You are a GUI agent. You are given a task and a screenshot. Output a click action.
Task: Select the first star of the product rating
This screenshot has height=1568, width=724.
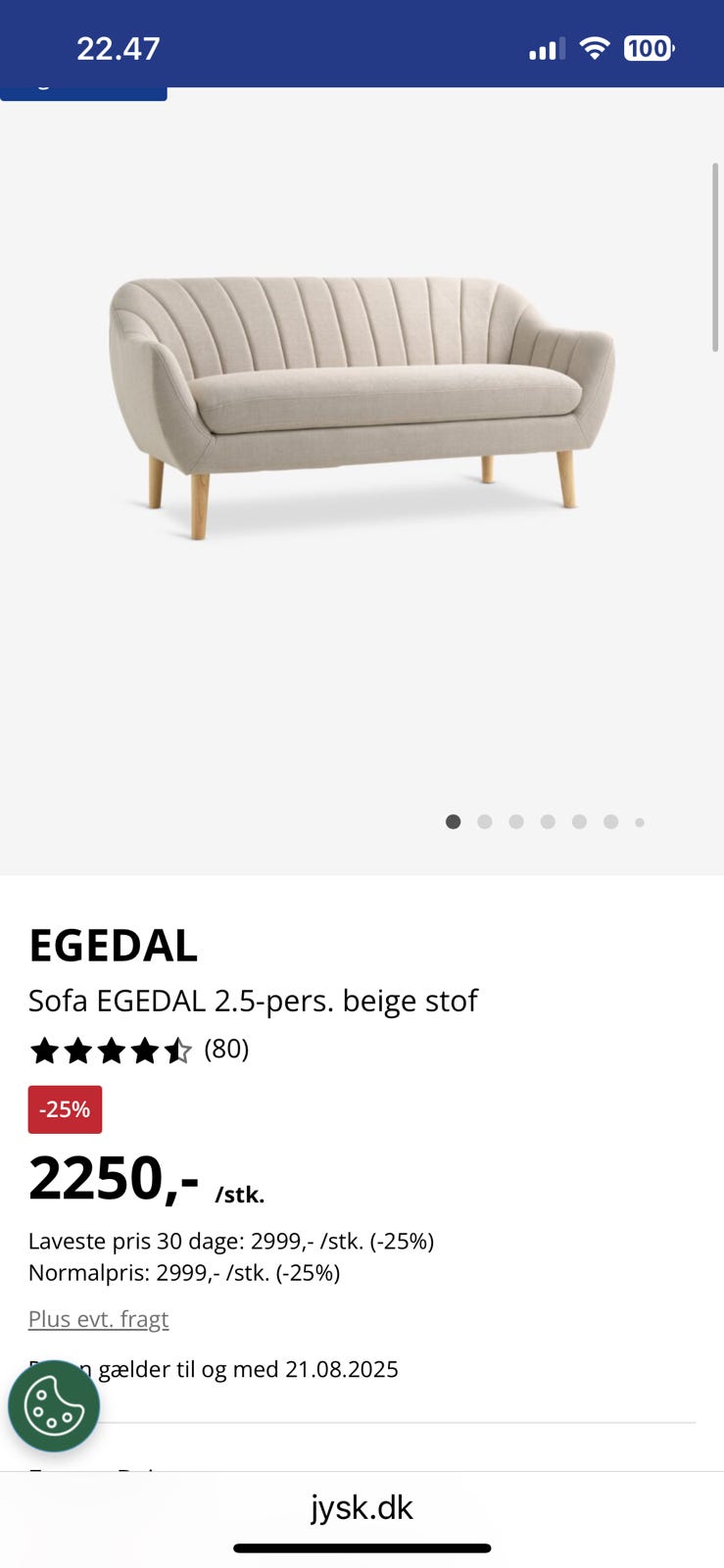pos(45,1049)
